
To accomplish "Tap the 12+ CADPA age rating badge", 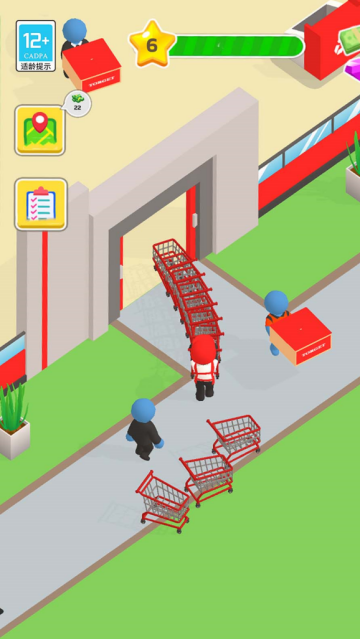I will pos(36,46).
